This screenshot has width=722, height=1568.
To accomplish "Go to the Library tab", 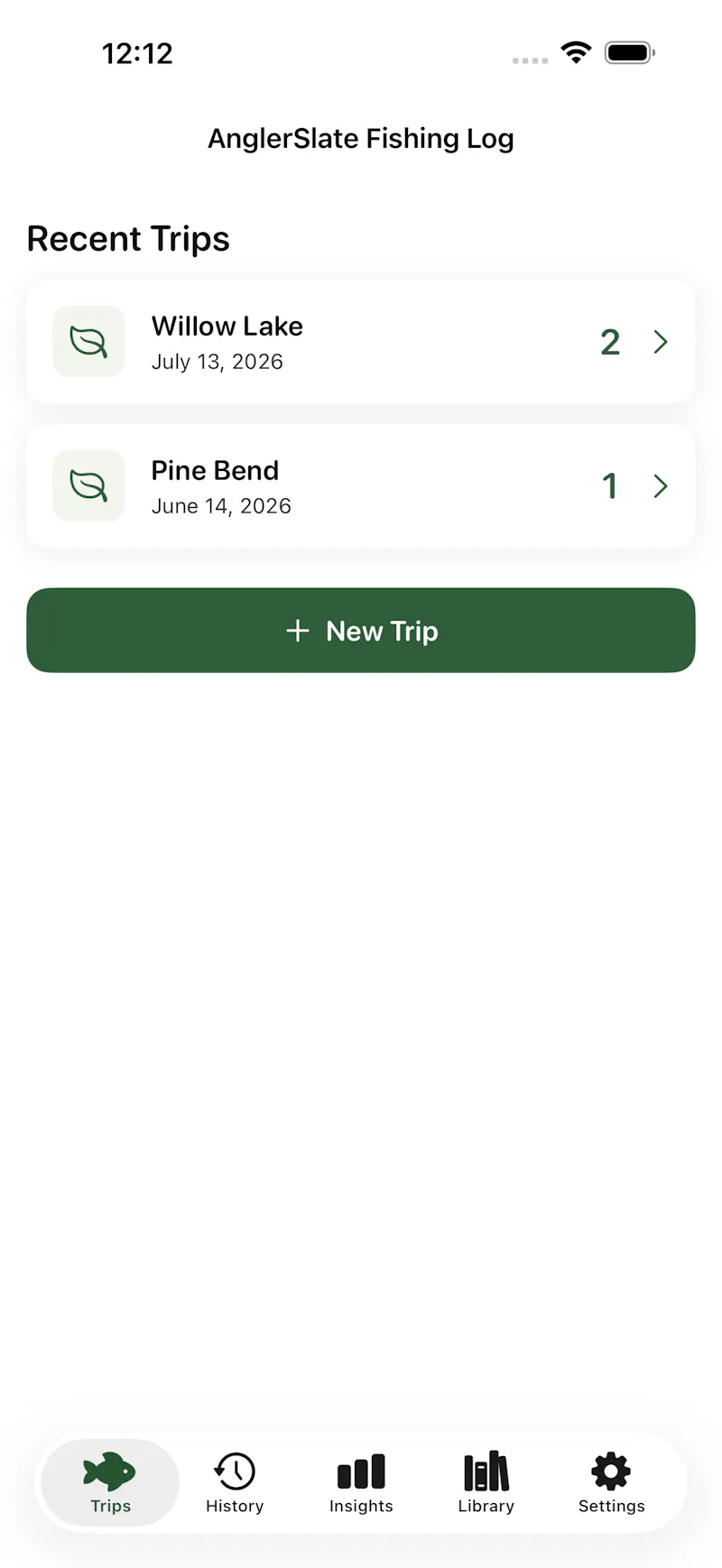I will [486, 1483].
